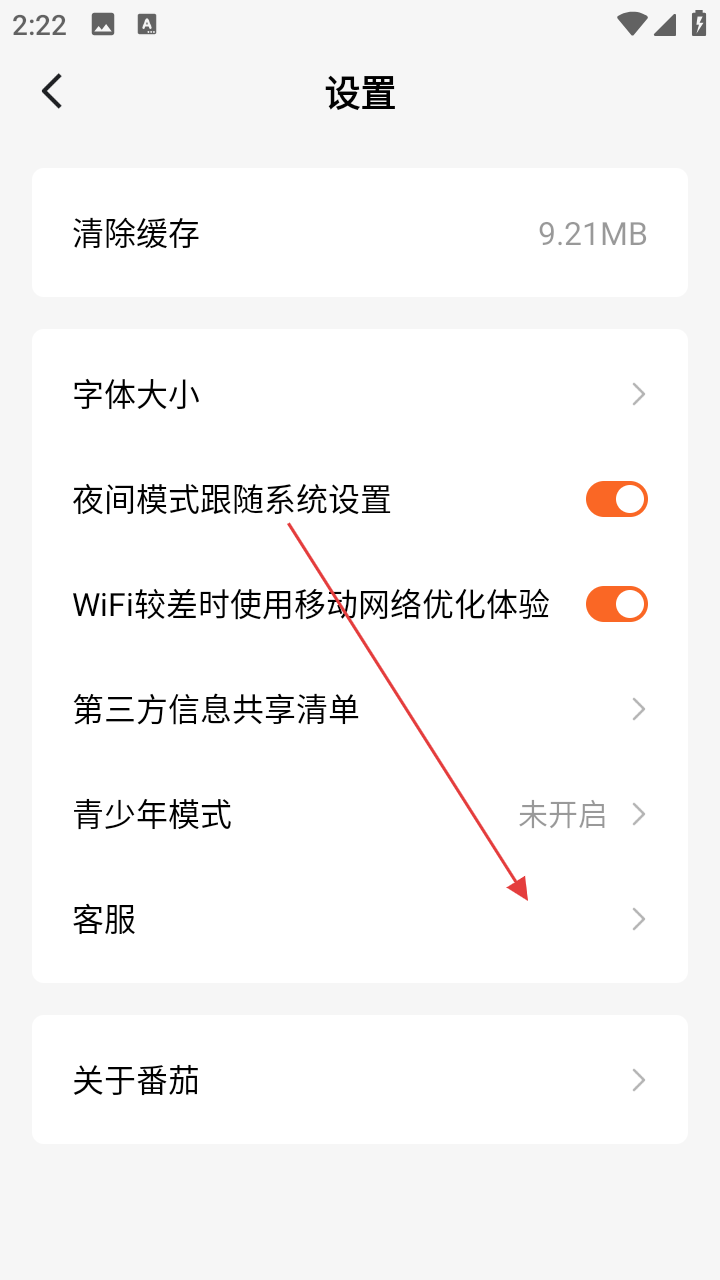Toggle 夜间模式跟随系统设置 switch

click(616, 499)
